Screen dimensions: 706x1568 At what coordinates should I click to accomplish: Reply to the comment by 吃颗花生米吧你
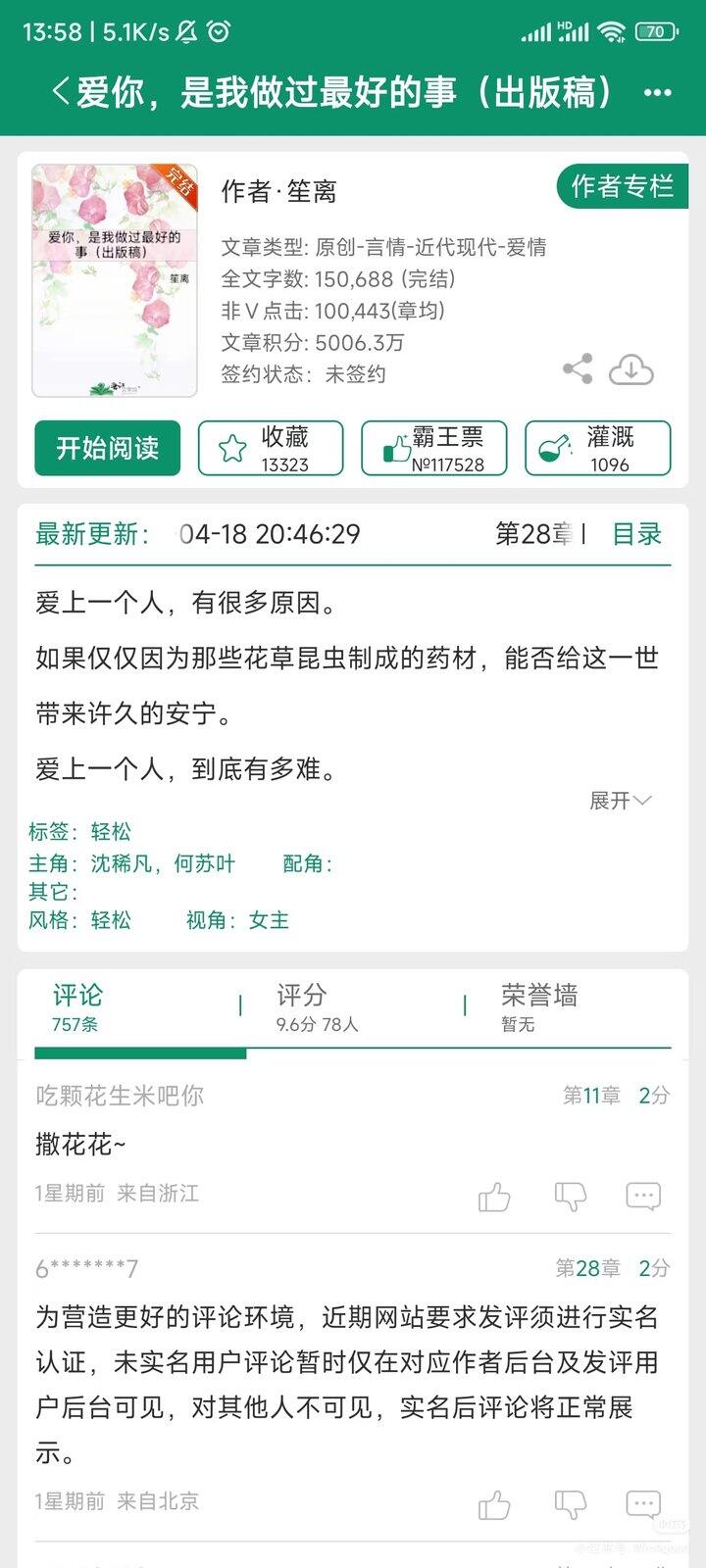[x=643, y=1197]
